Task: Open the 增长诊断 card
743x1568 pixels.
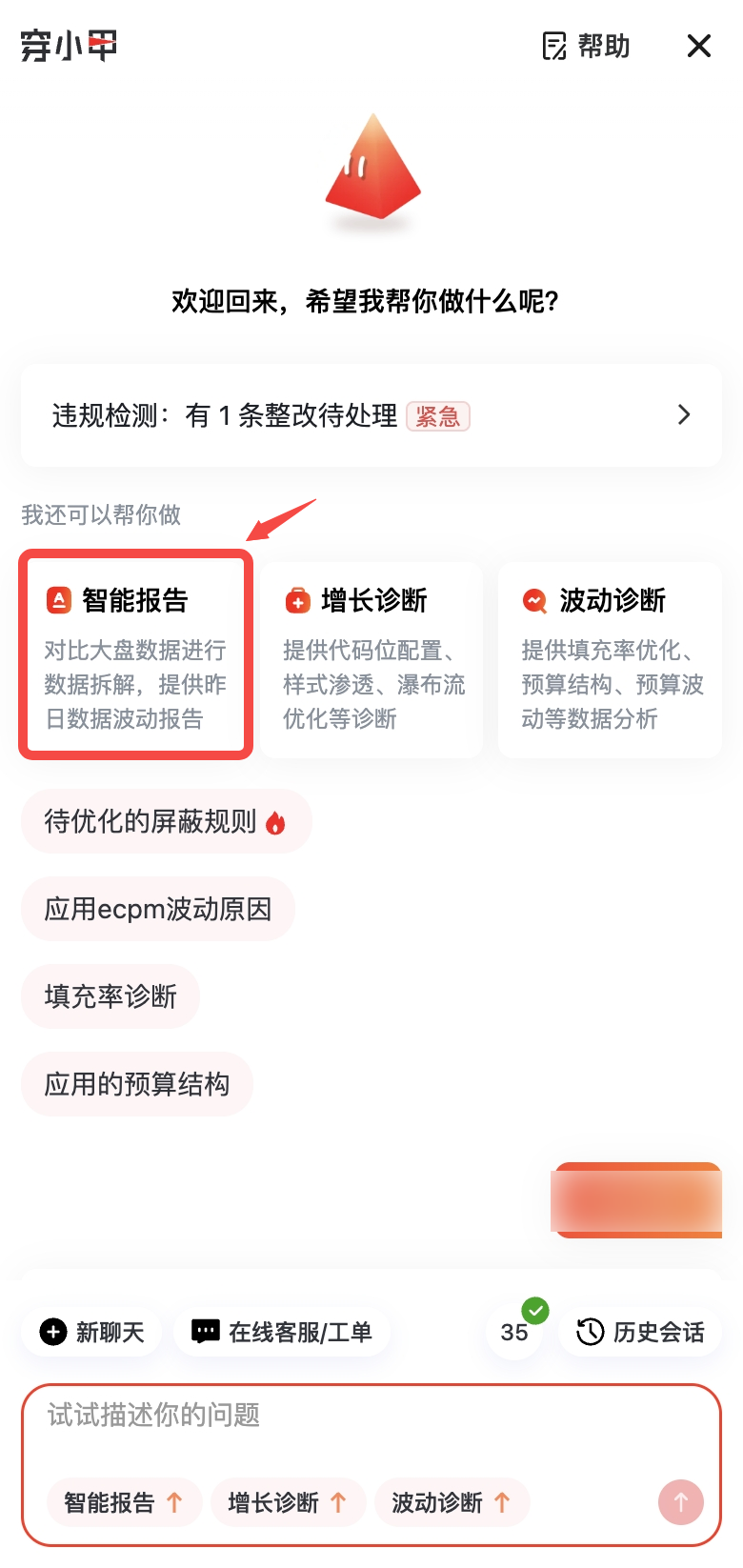Action: (x=372, y=659)
